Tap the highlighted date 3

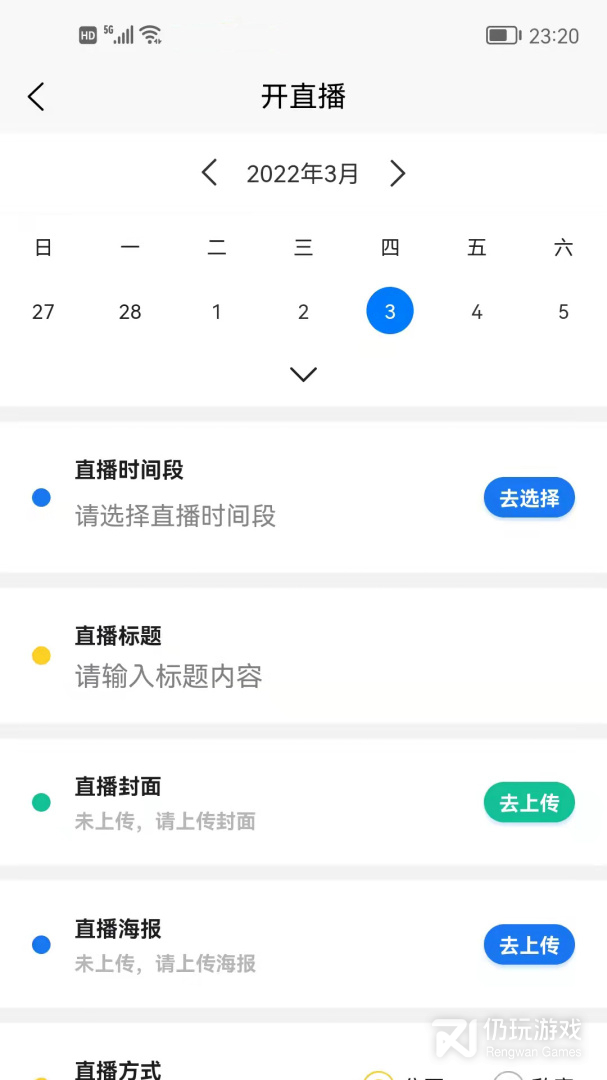[x=390, y=311]
